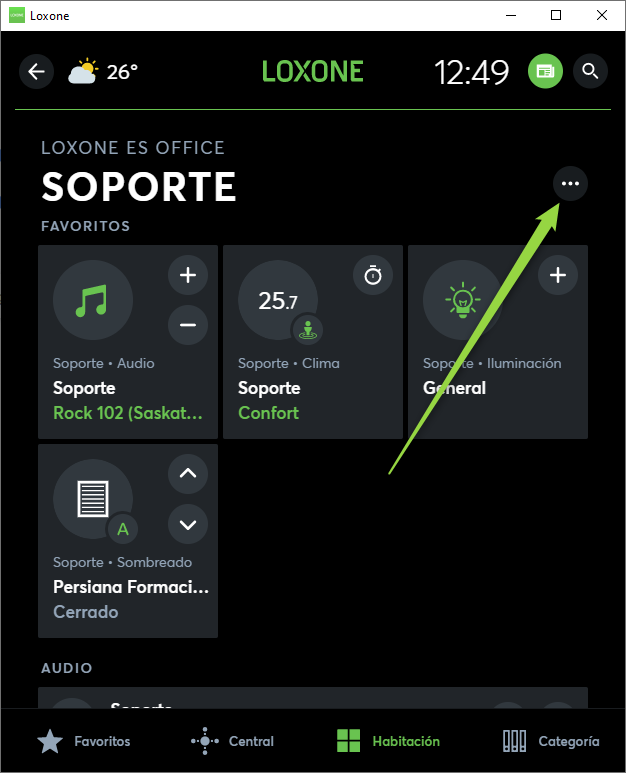Lower the Persiana Formación blind
Image resolution: width=626 pixels, height=773 pixels.
point(188,523)
